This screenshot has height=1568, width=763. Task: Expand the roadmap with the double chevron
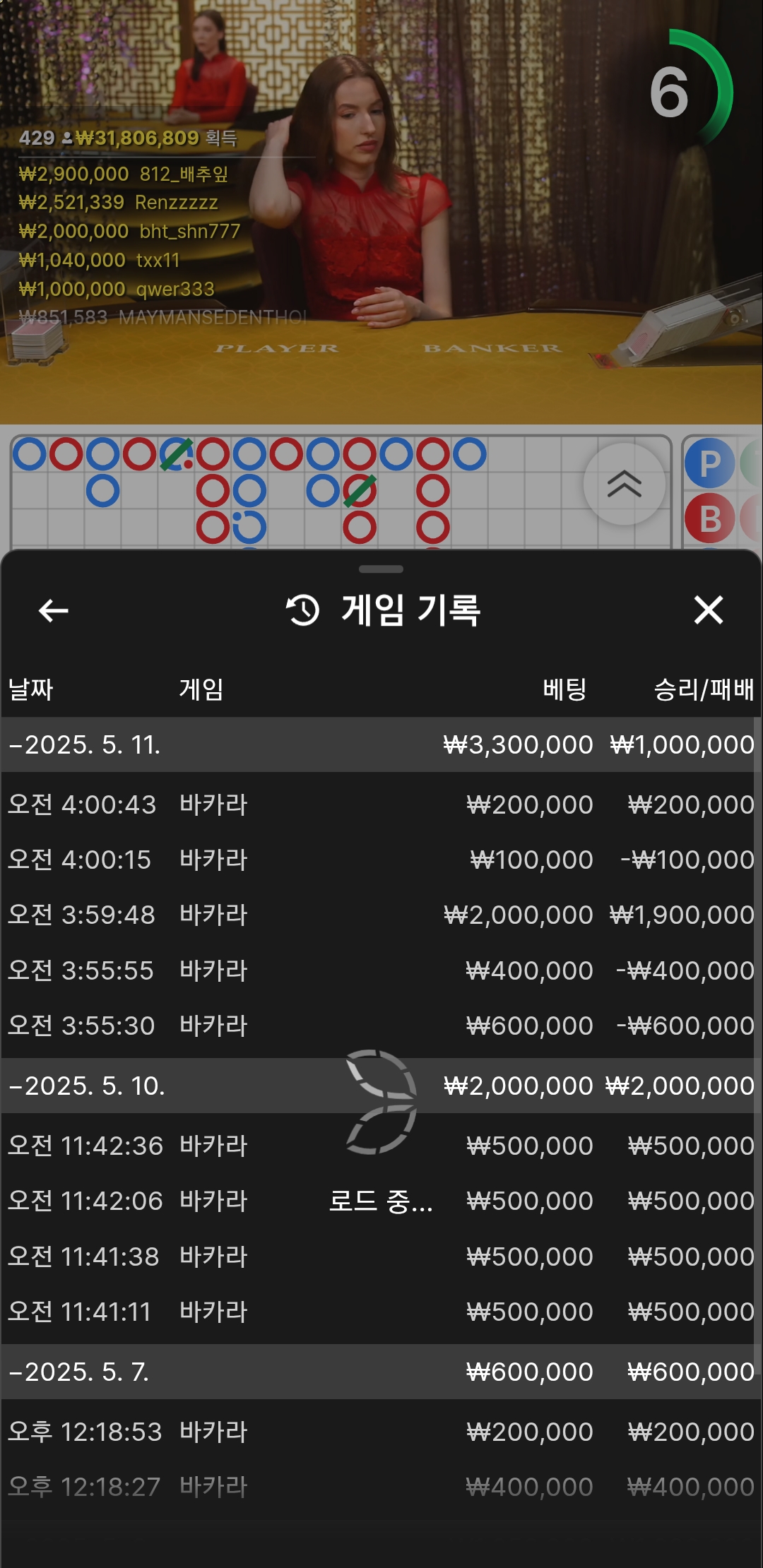[x=624, y=485]
